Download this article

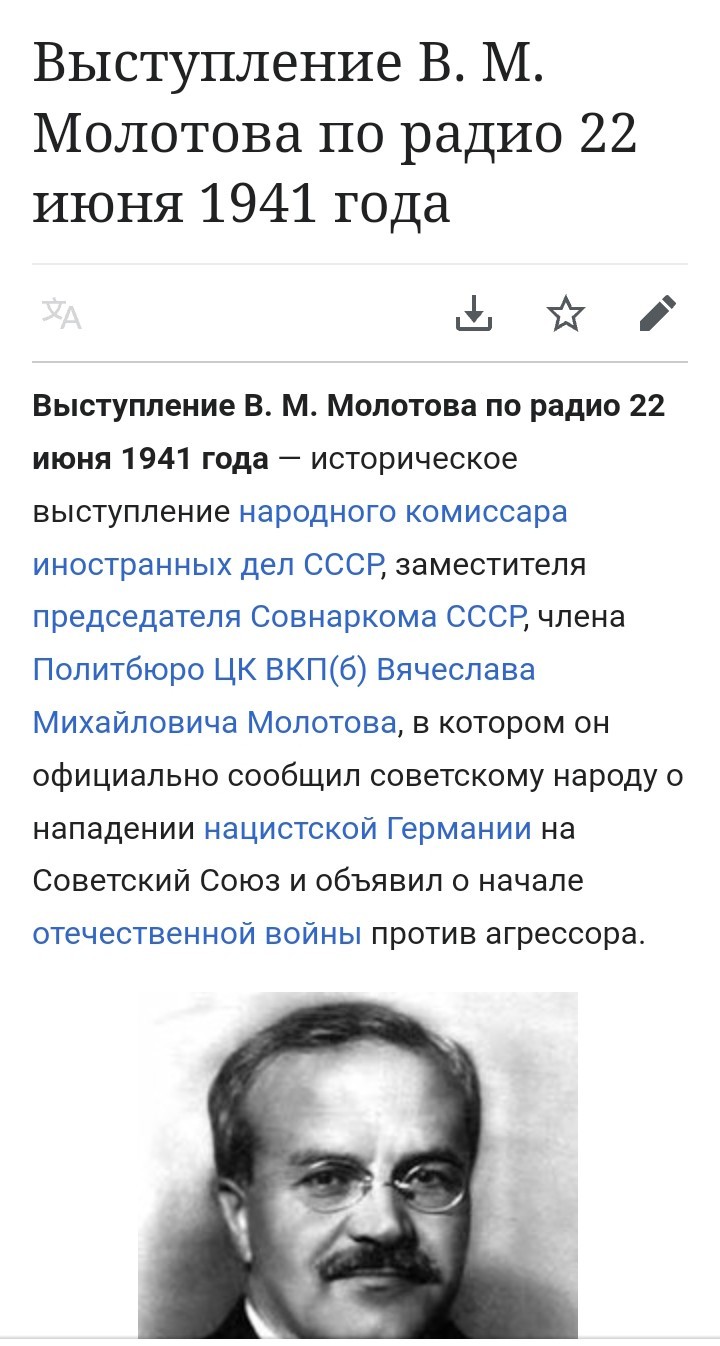point(474,314)
